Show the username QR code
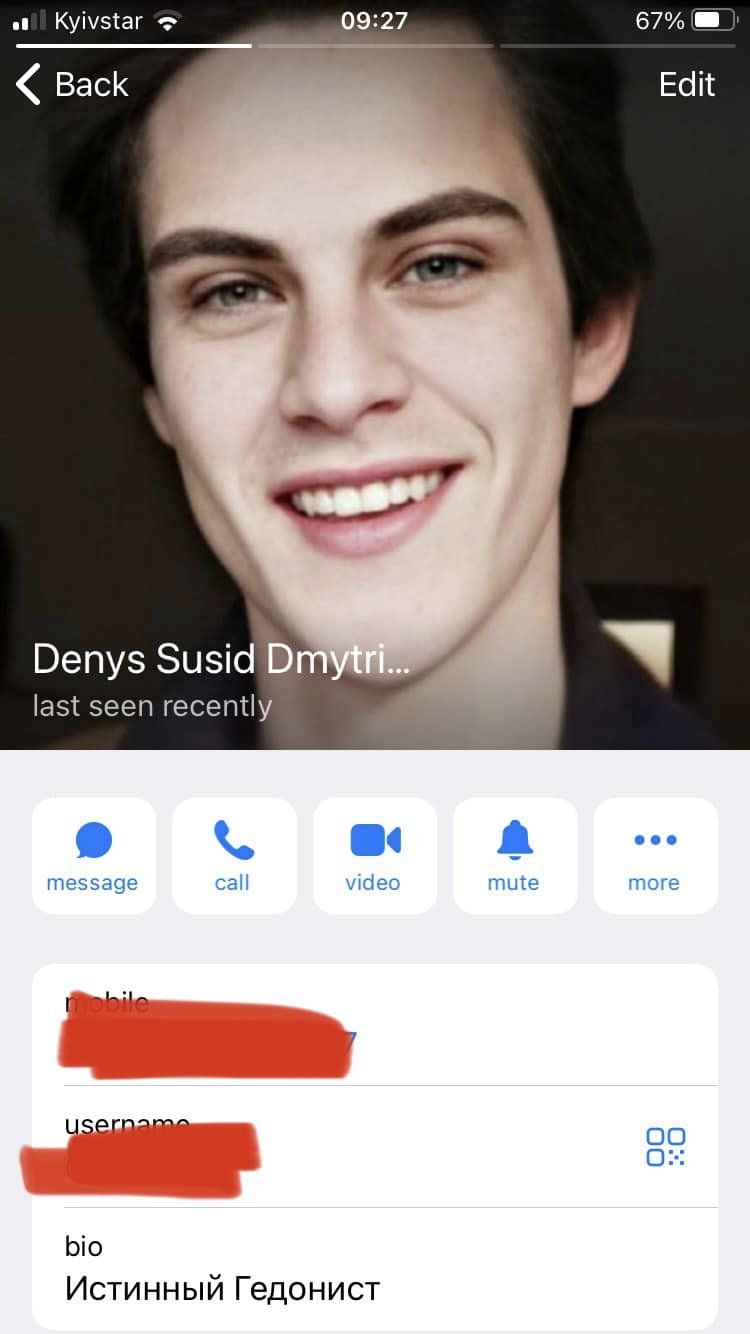 coord(665,1146)
